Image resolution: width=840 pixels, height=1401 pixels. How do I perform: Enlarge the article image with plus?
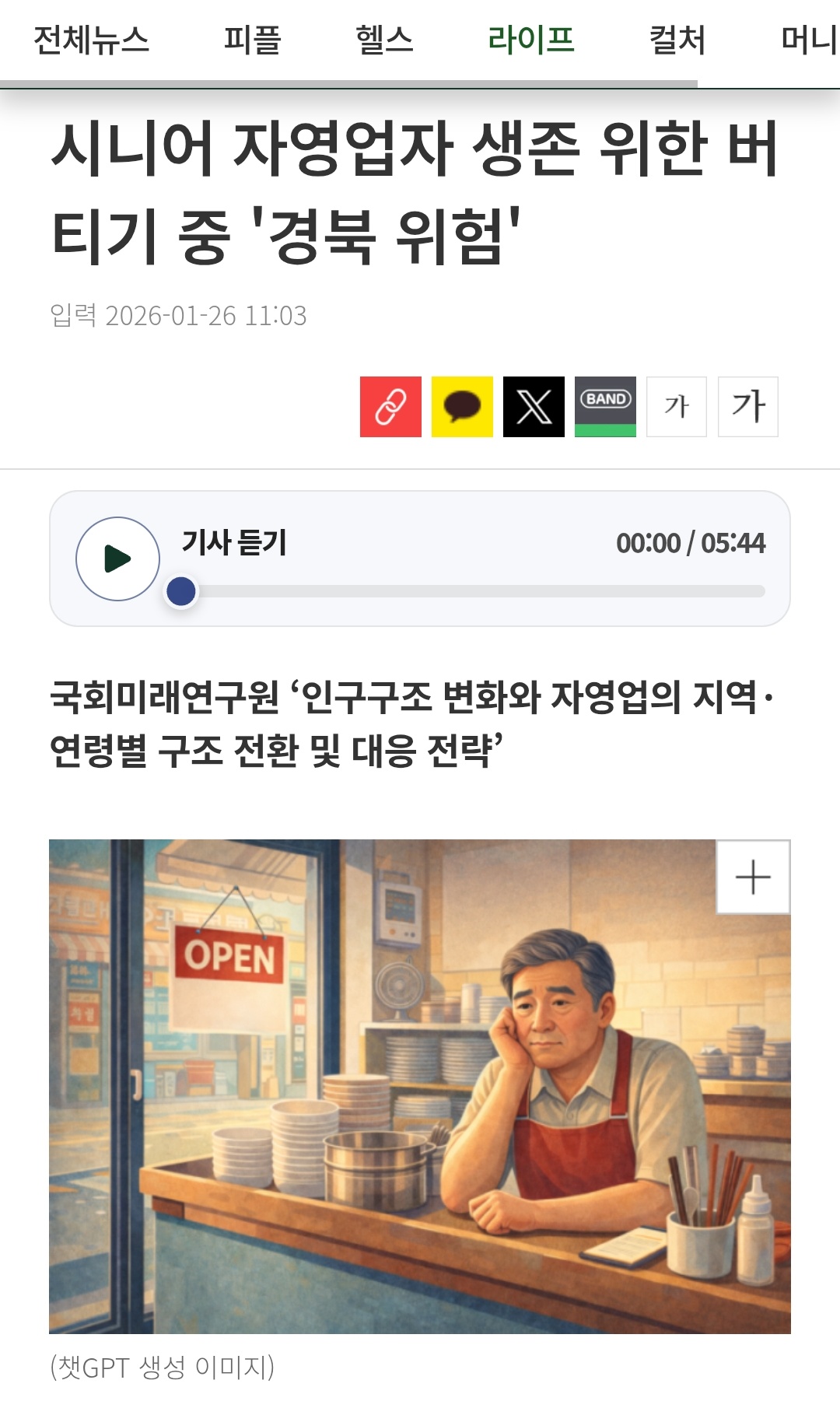752,877
